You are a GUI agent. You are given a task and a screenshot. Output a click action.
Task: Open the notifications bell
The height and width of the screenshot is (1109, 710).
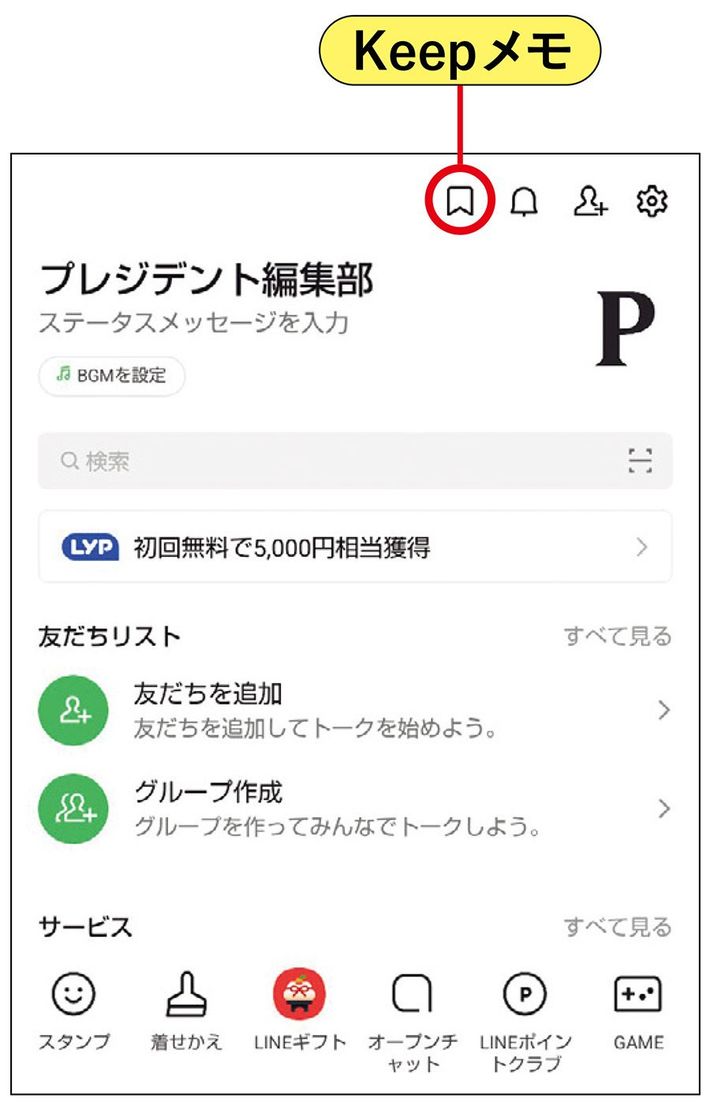point(524,203)
